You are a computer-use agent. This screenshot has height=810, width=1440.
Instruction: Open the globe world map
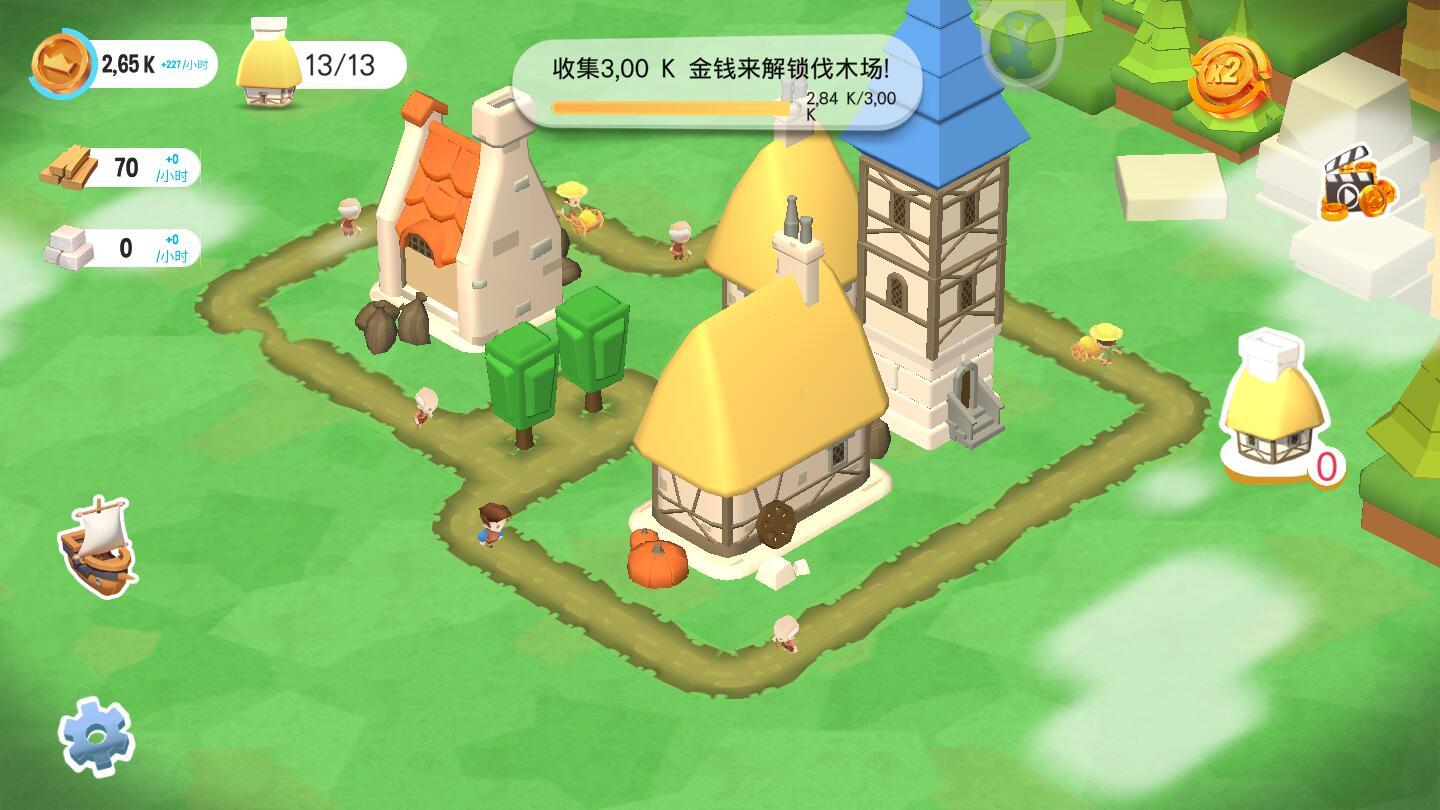coord(1021,44)
